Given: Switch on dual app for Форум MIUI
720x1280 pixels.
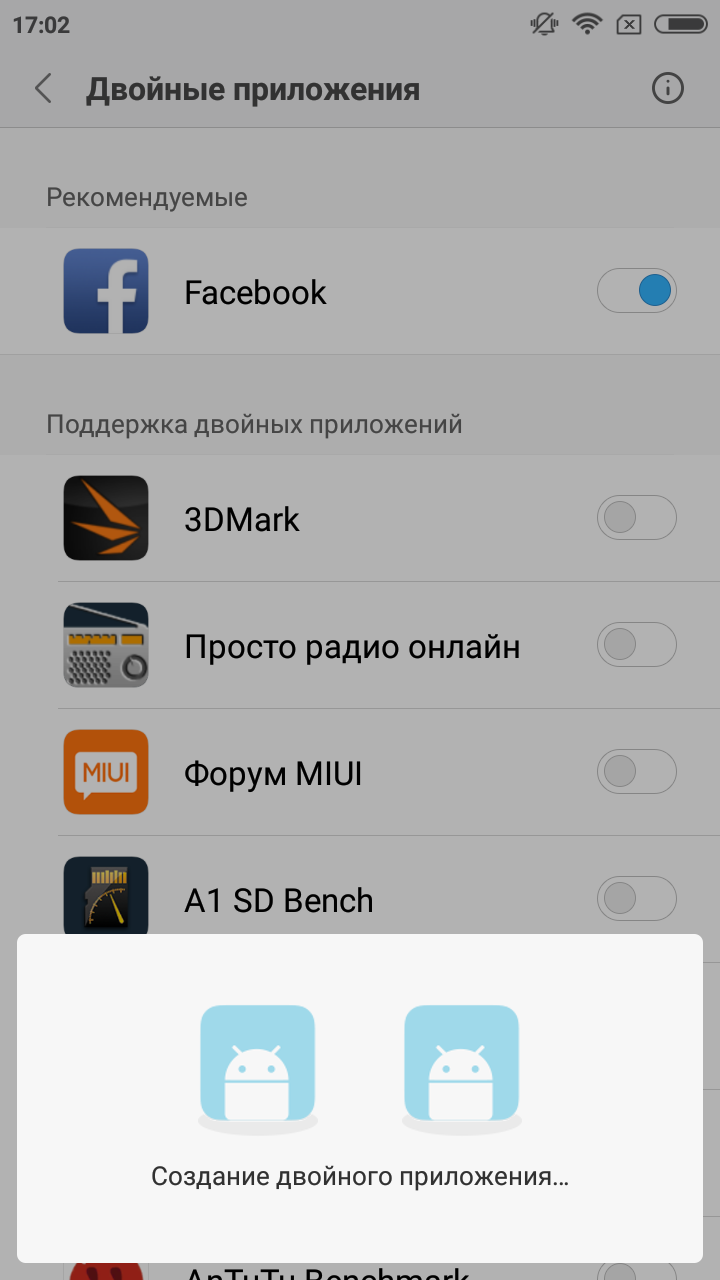Looking at the screenshot, I should coord(637,772).
